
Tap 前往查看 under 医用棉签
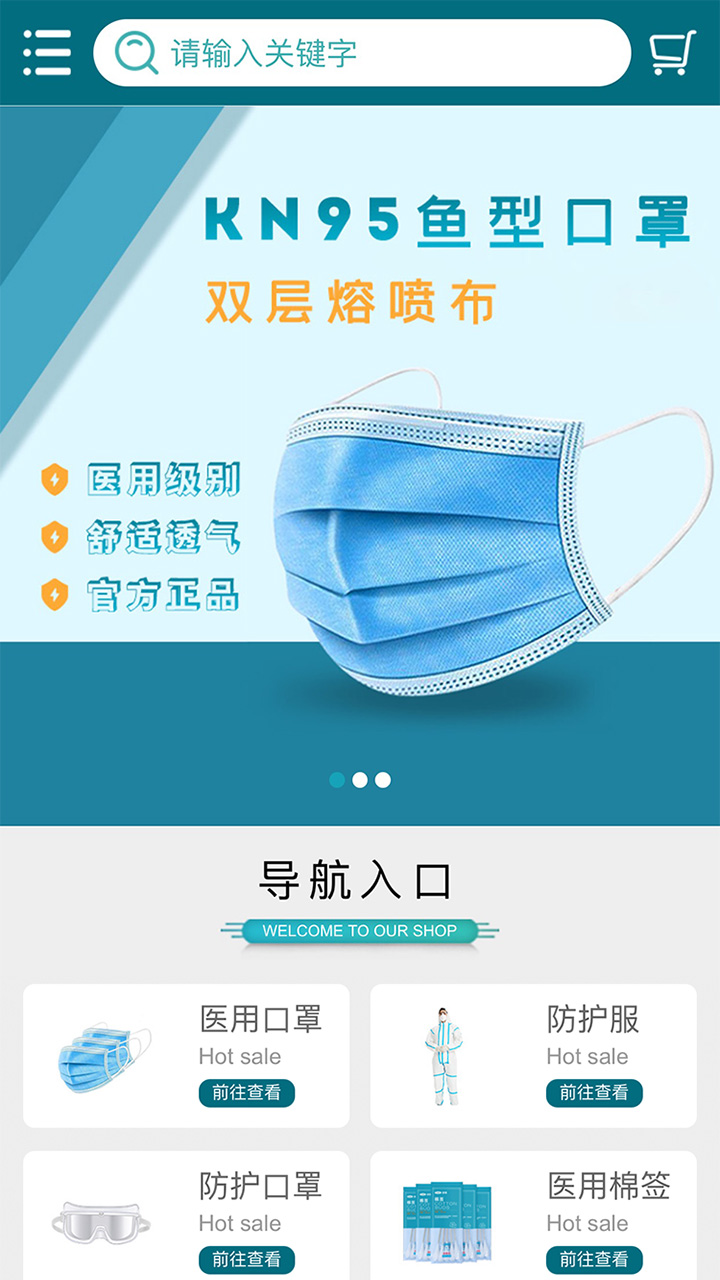coord(594,1259)
